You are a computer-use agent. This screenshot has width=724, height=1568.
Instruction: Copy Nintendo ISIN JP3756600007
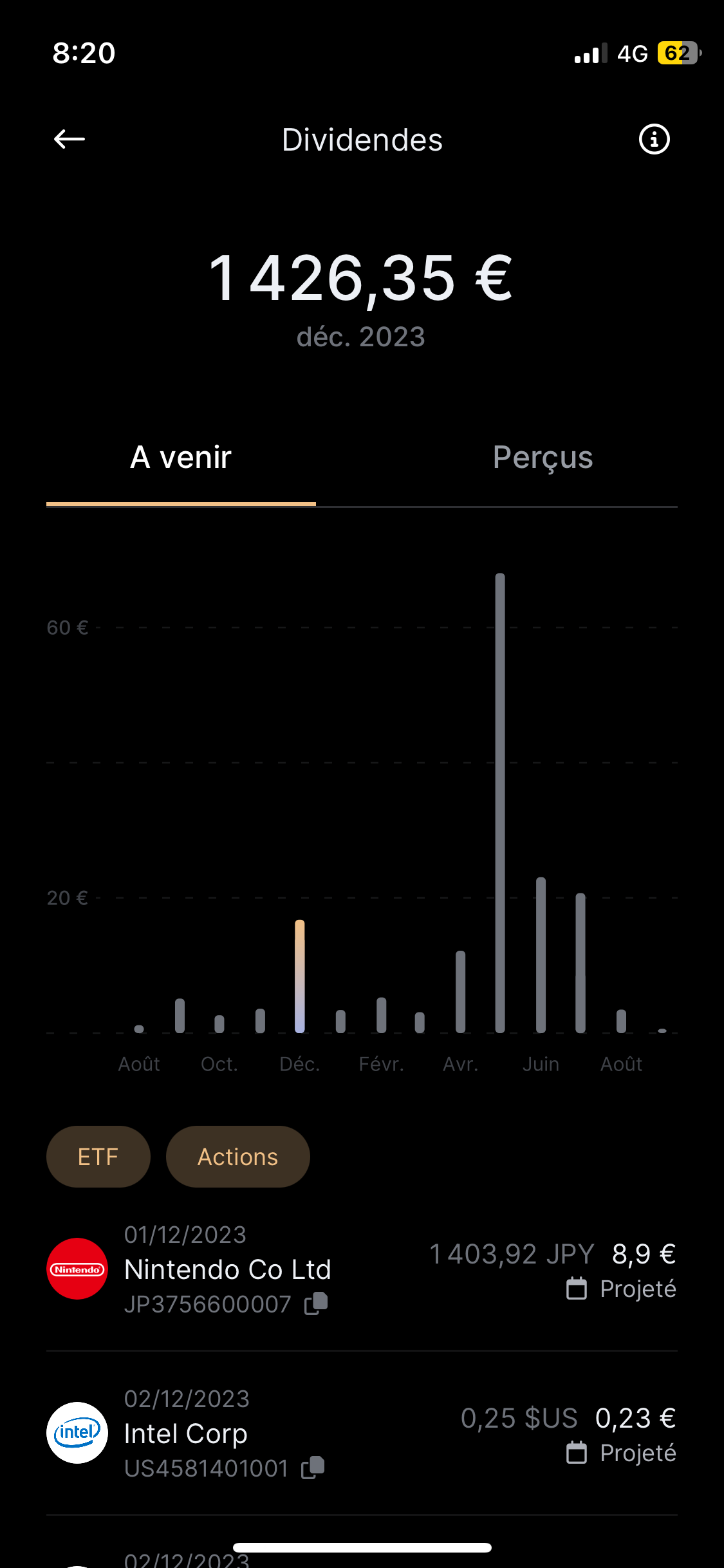316,1304
